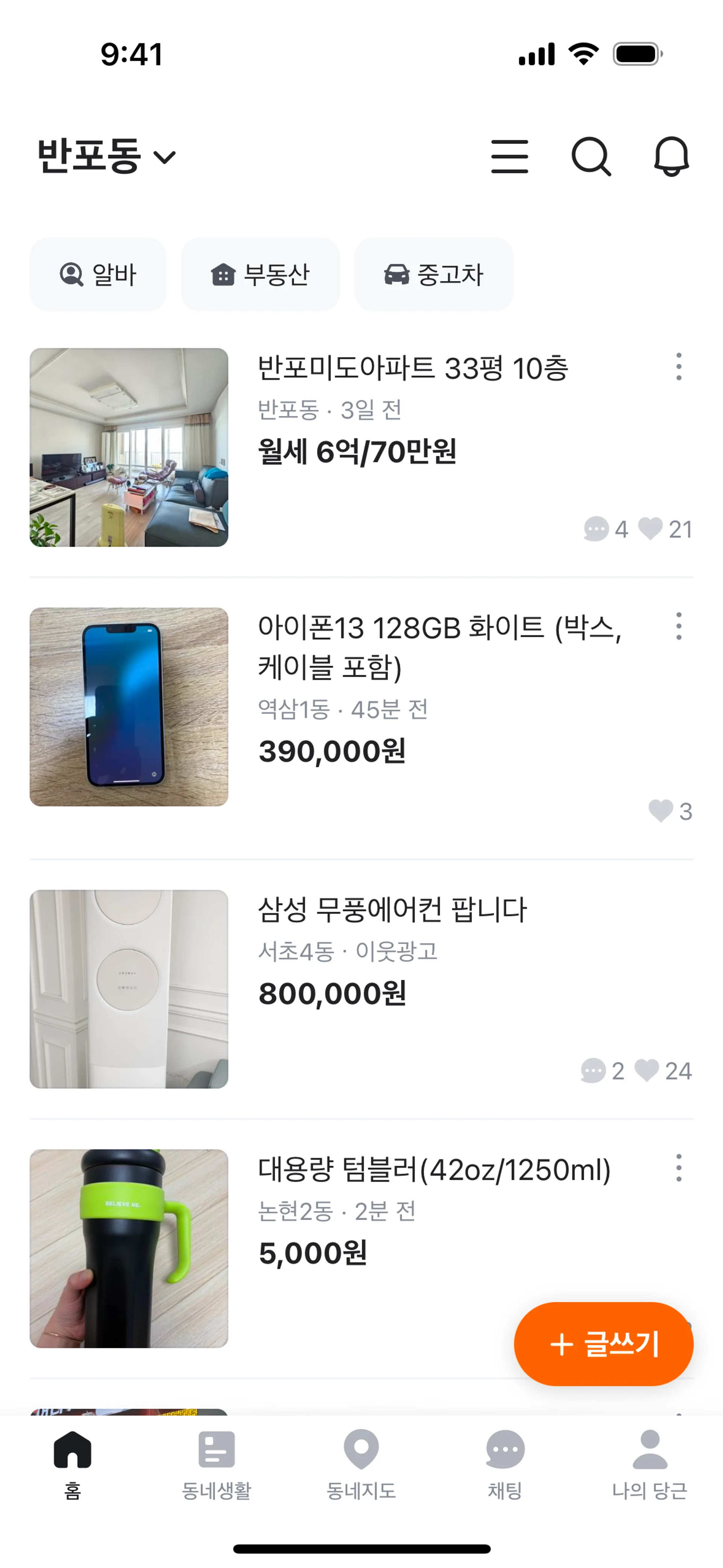Screen dimensions: 723x1568
Task: Open the notifications bell
Action: (x=671, y=156)
